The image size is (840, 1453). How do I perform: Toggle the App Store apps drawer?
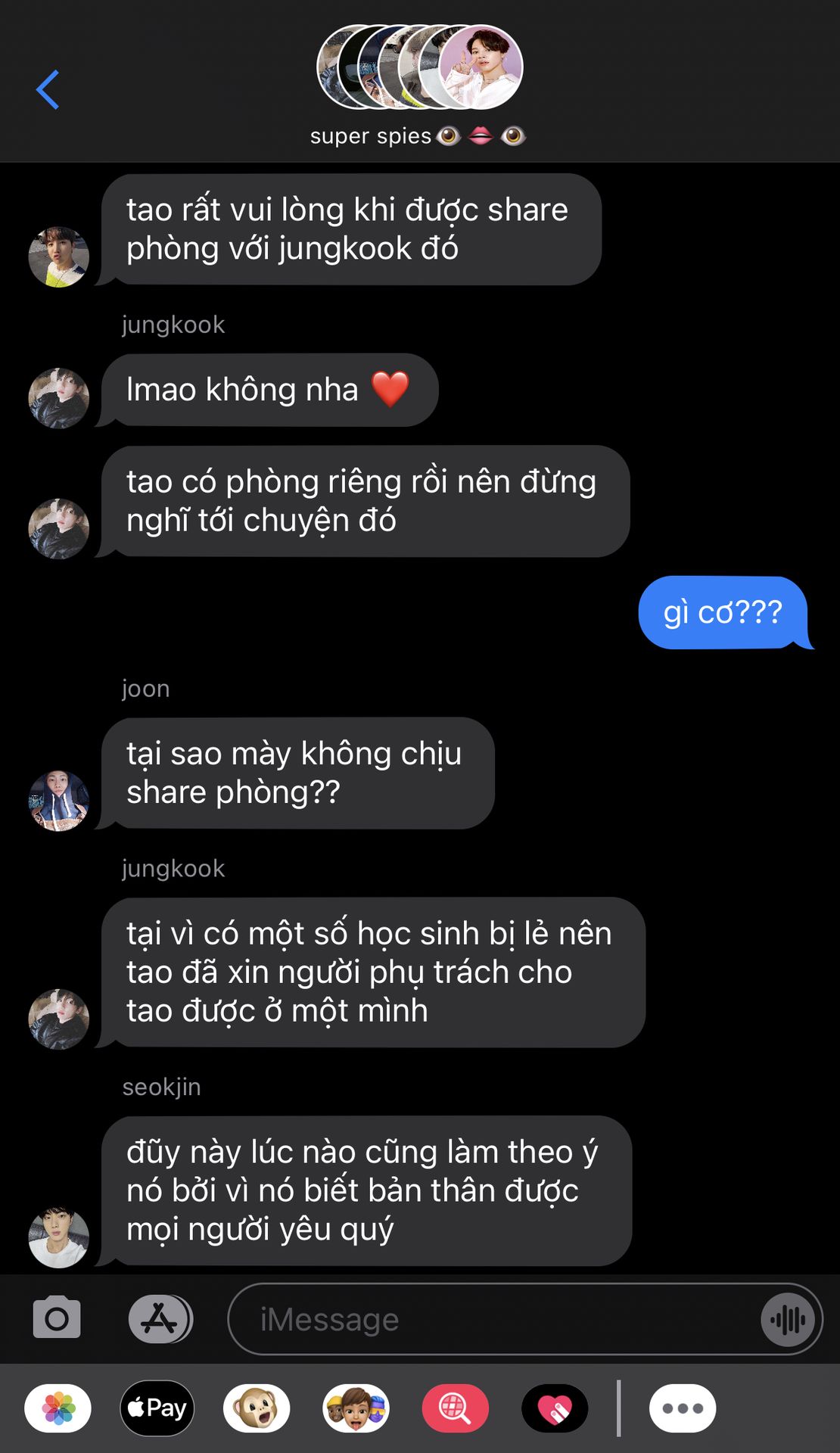[160, 1318]
